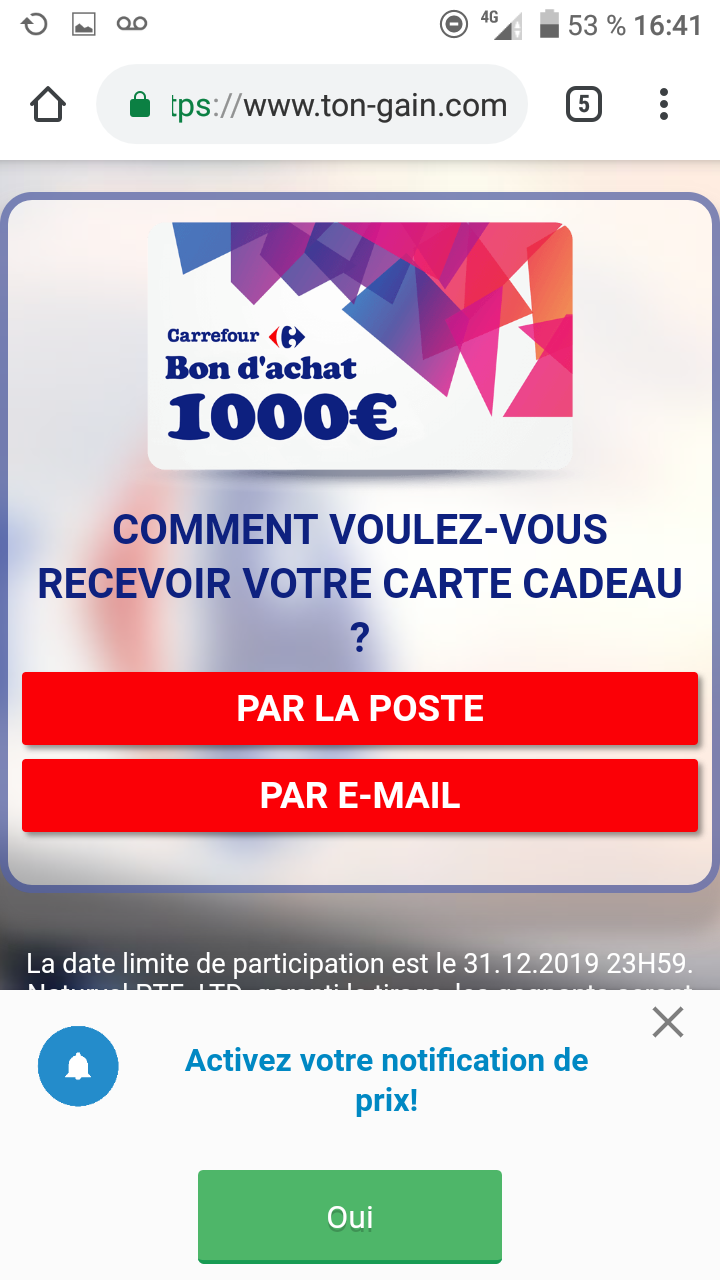Choose PAR LA POSTE delivery
Image resolution: width=720 pixels, height=1280 pixels.
360,709
